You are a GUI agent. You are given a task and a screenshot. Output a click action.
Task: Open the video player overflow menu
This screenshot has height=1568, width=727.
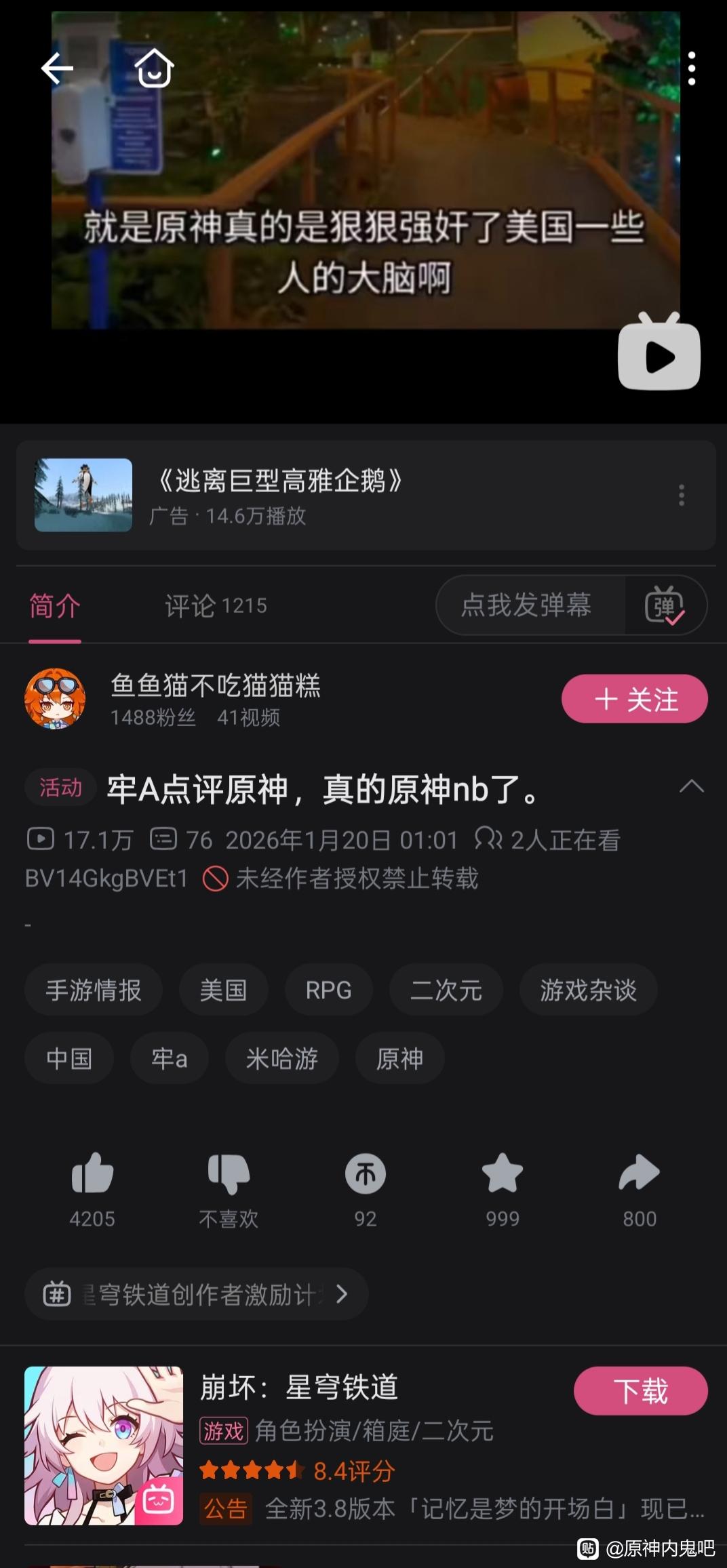pos(691,68)
